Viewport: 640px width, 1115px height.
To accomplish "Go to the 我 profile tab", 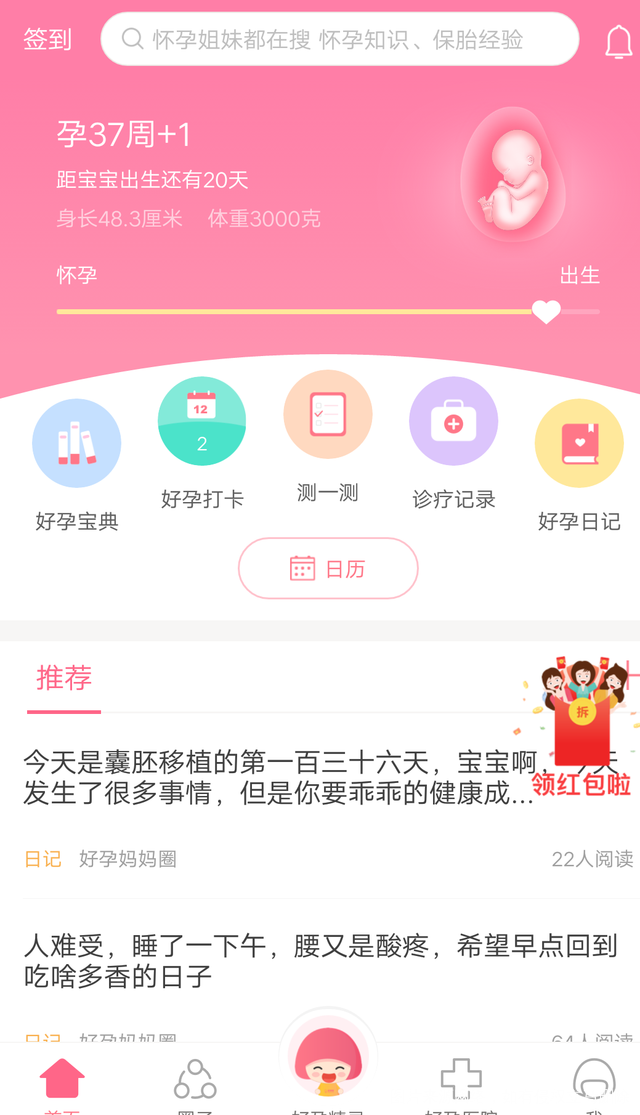I will point(594,1082).
